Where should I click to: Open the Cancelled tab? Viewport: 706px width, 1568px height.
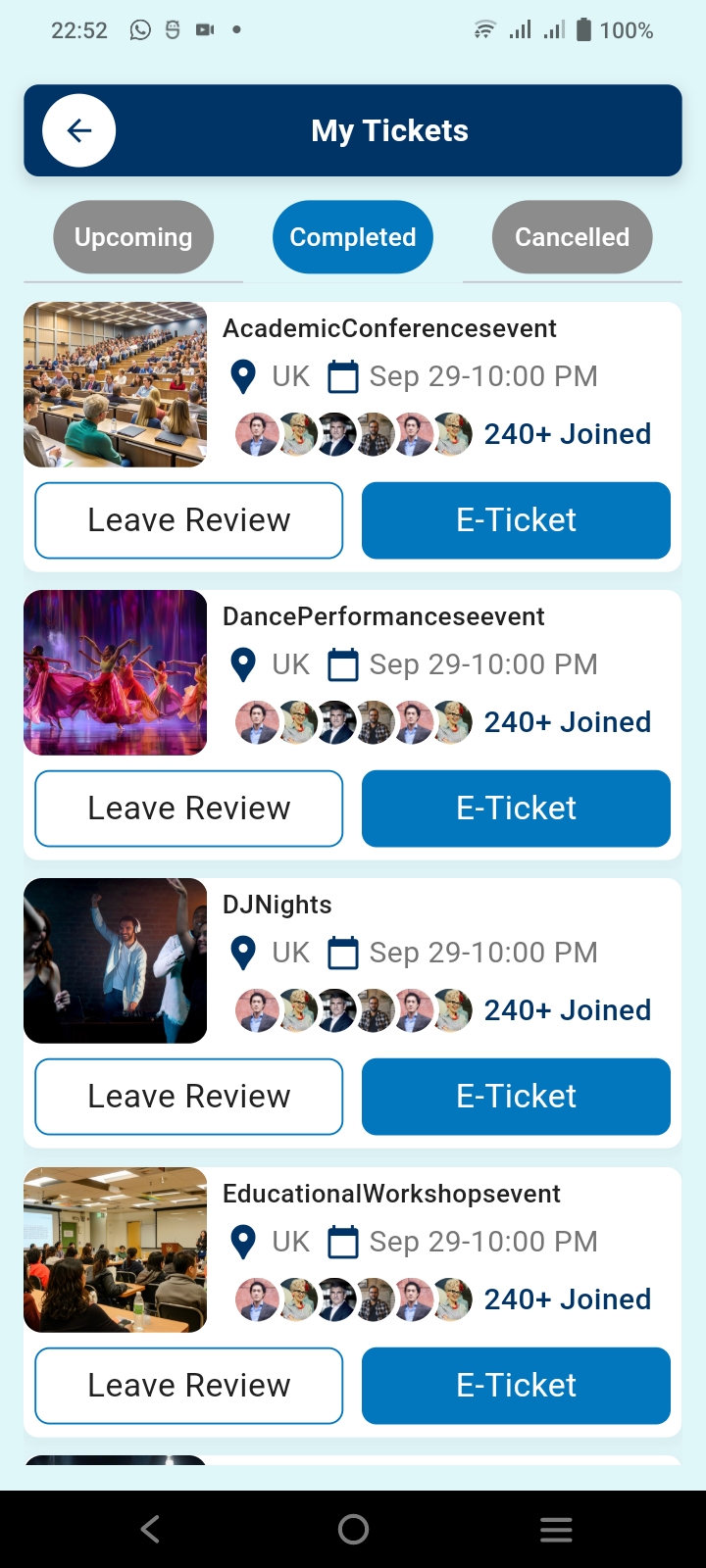click(x=572, y=236)
